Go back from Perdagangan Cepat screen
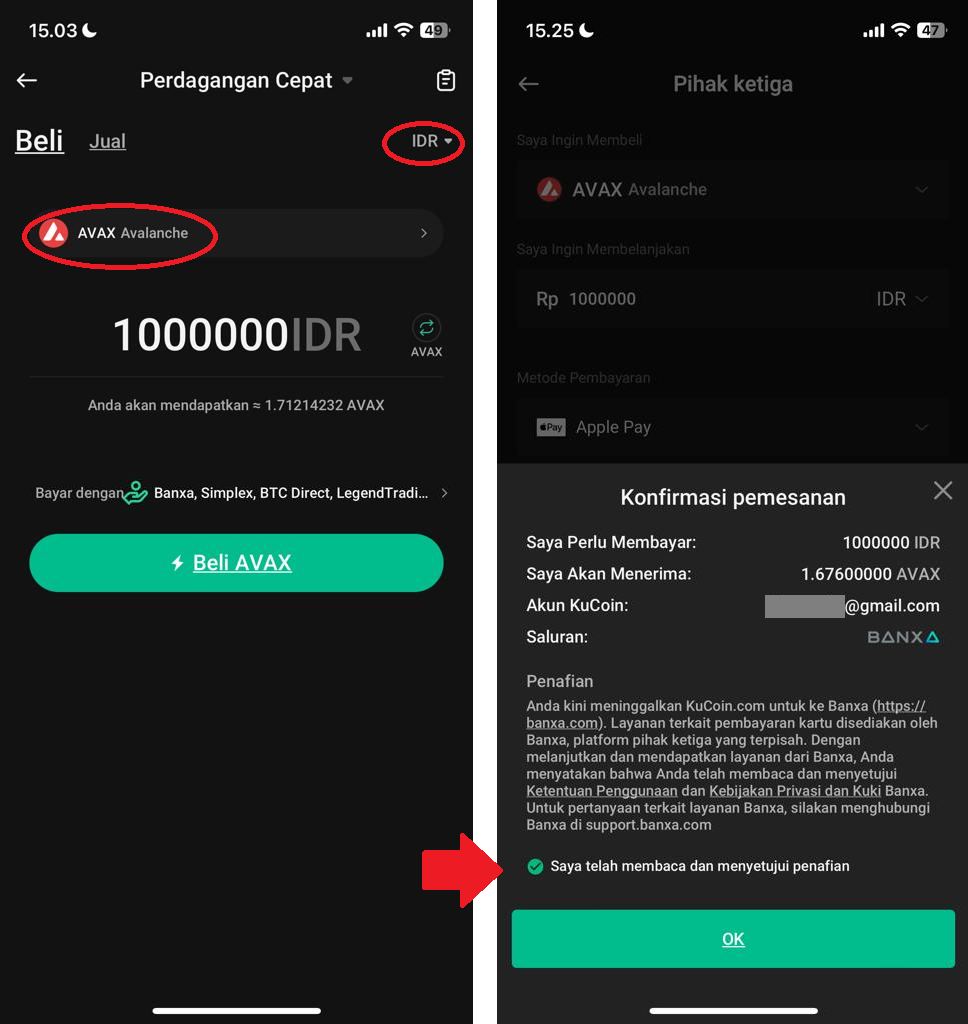Screen dimensions: 968x1024 (x=27, y=81)
